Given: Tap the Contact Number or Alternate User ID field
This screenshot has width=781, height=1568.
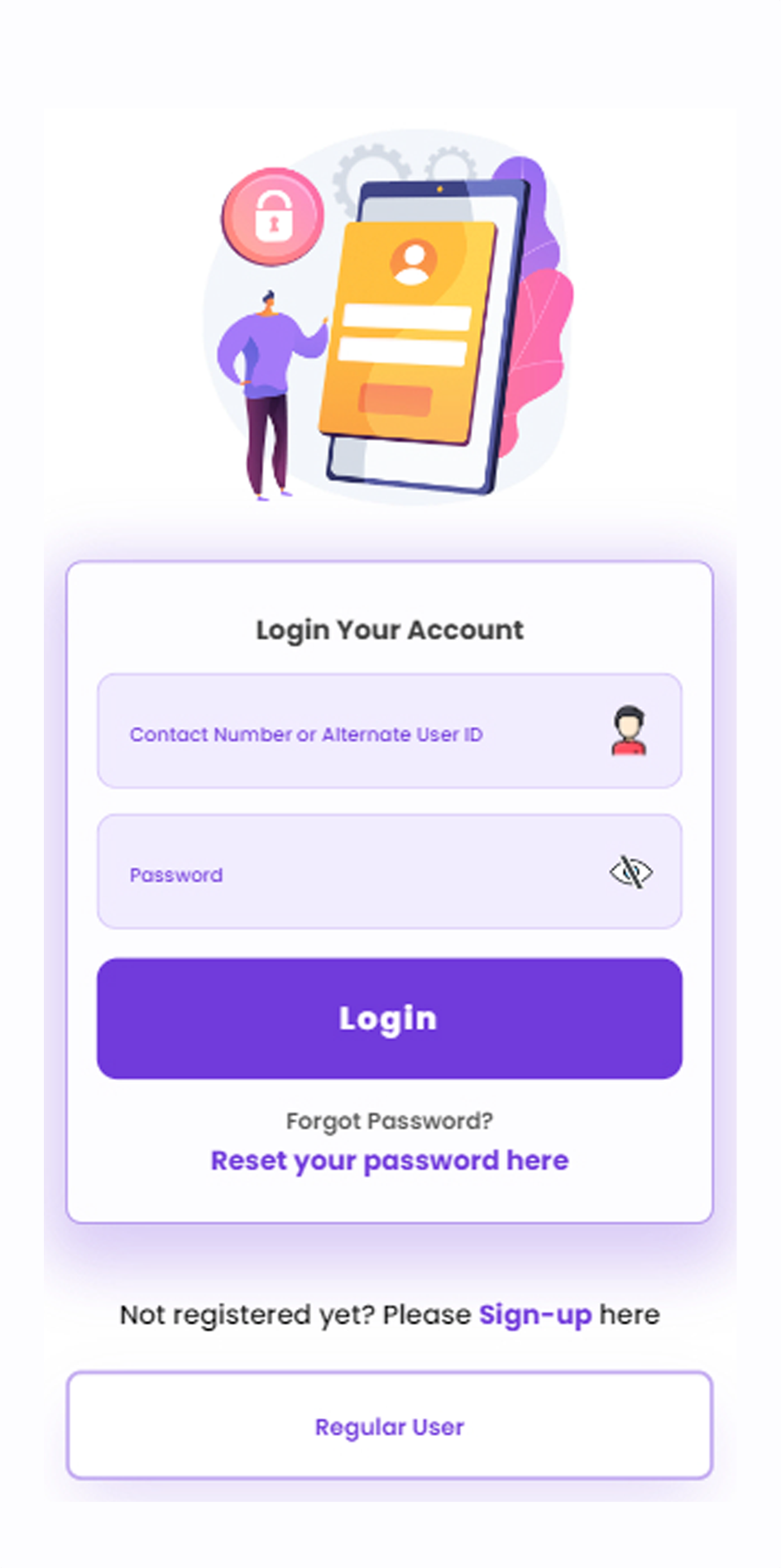Looking at the screenshot, I should 356,733.
